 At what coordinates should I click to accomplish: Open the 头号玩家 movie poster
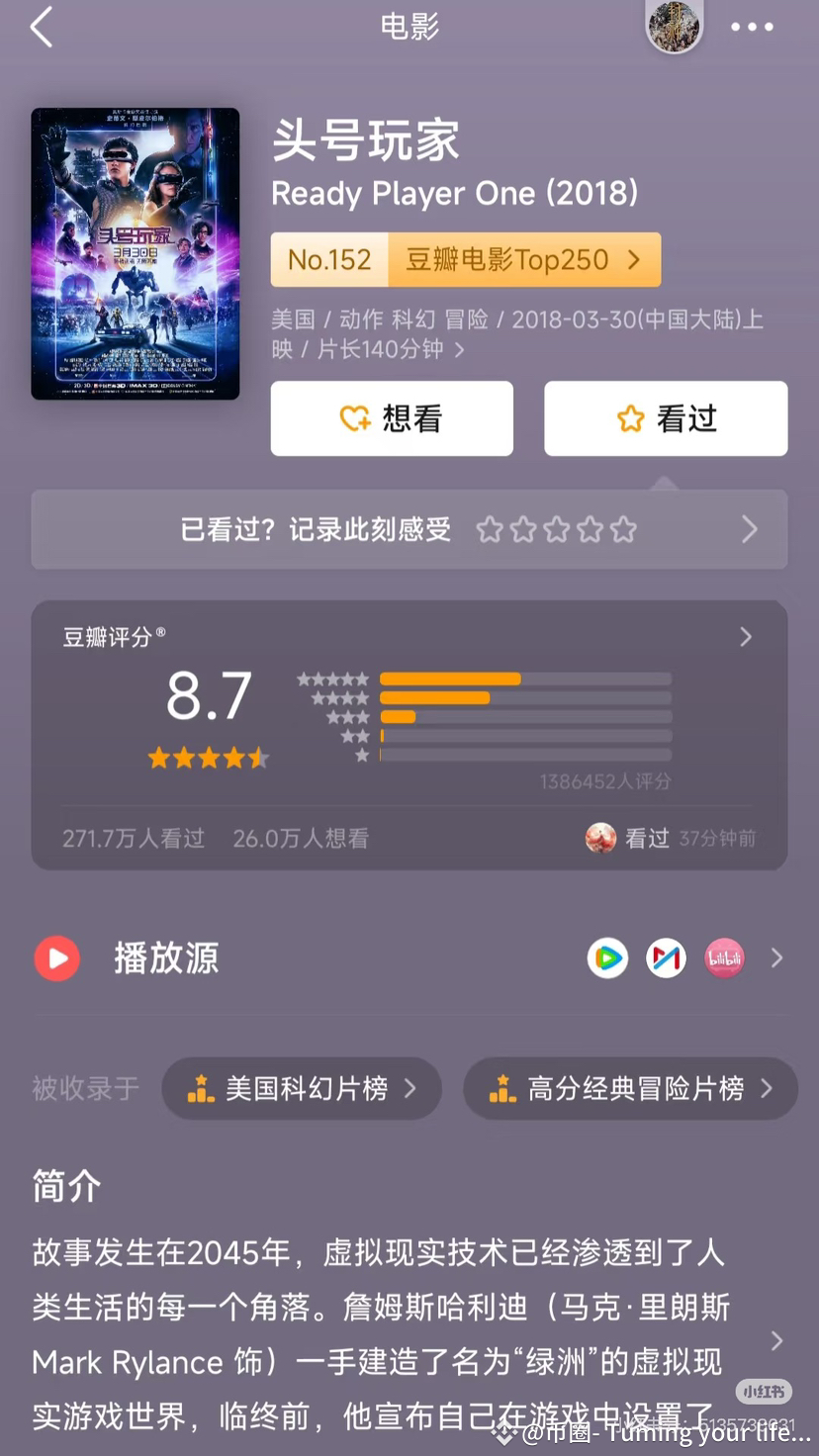point(136,253)
